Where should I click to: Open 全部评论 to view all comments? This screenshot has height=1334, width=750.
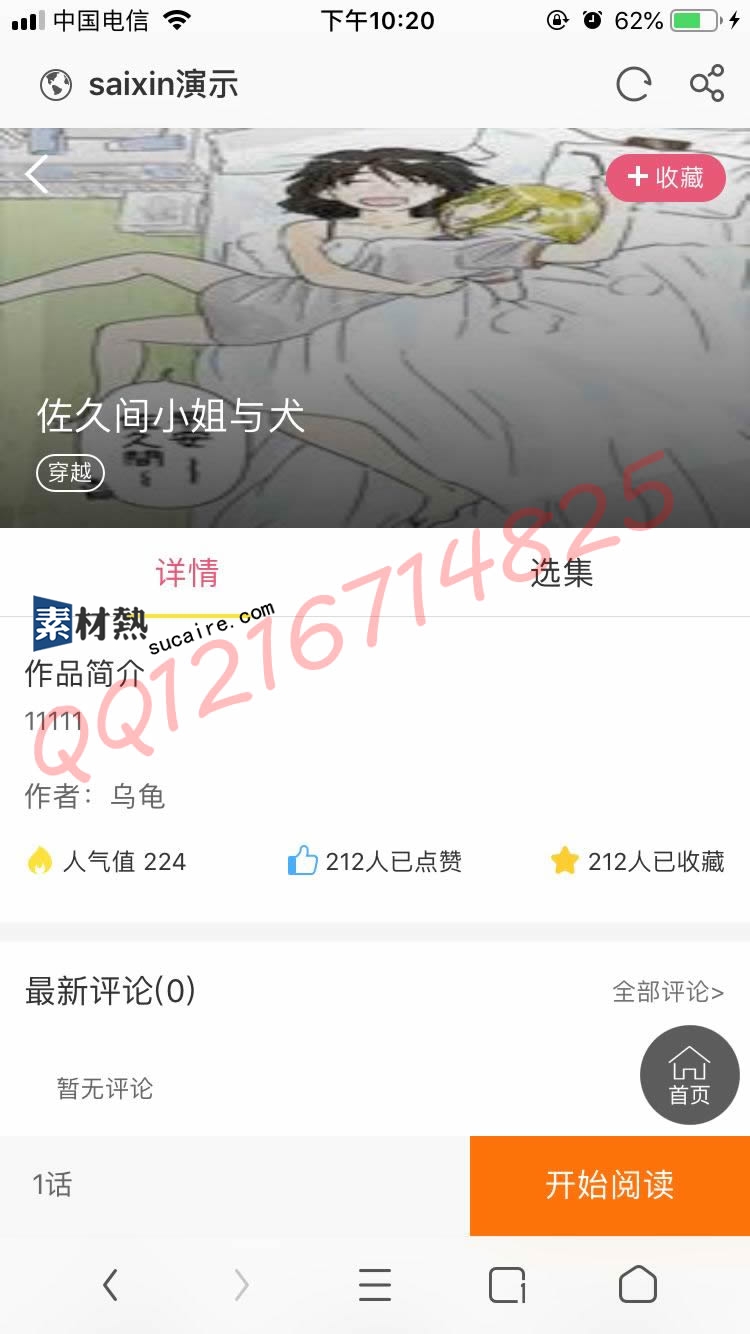668,992
